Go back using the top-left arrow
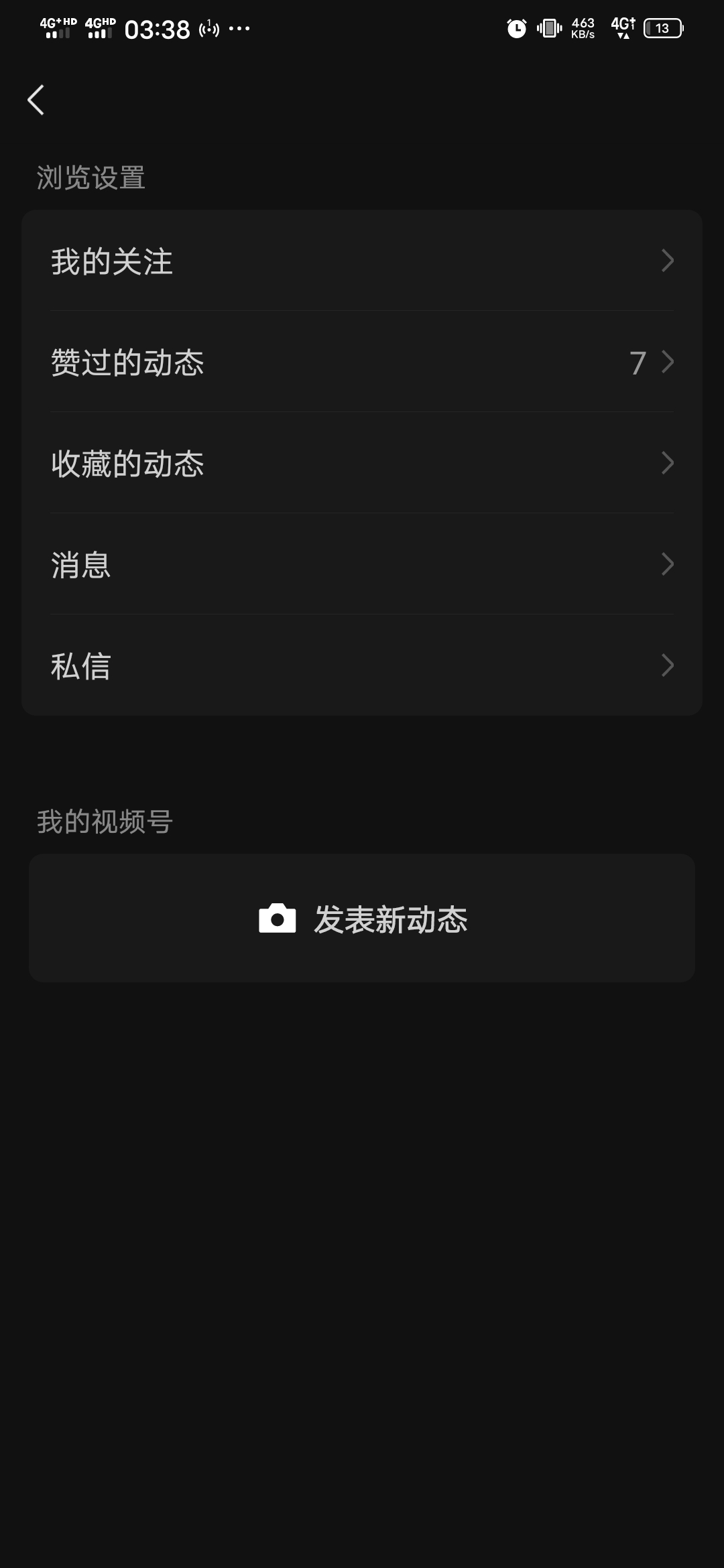Image resolution: width=724 pixels, height=1568 pixels. click(36, 101)
